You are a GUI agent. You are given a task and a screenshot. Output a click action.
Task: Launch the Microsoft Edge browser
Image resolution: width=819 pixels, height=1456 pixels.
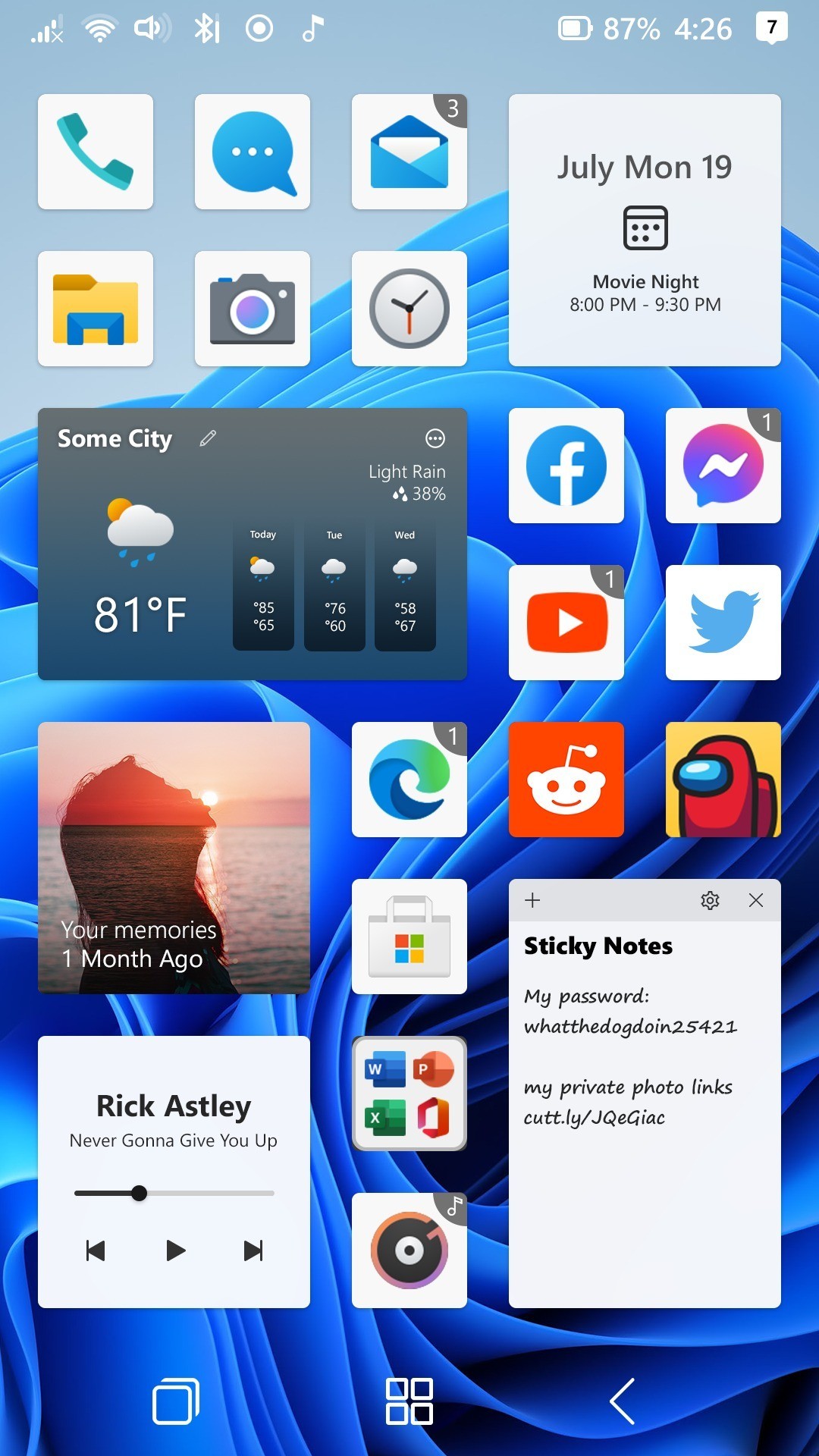[x=409, y=780]
